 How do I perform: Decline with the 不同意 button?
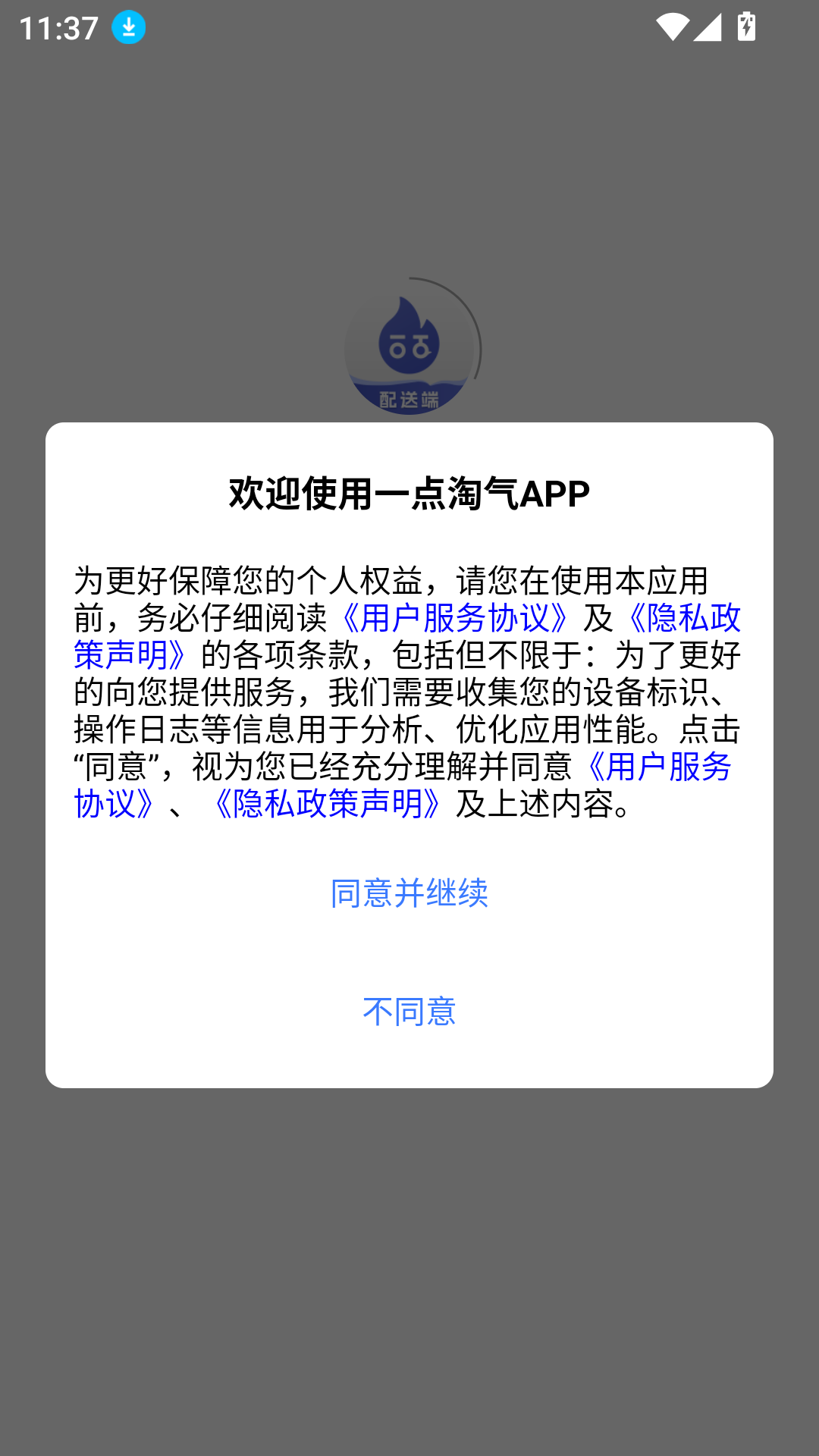pos(409,1011)
